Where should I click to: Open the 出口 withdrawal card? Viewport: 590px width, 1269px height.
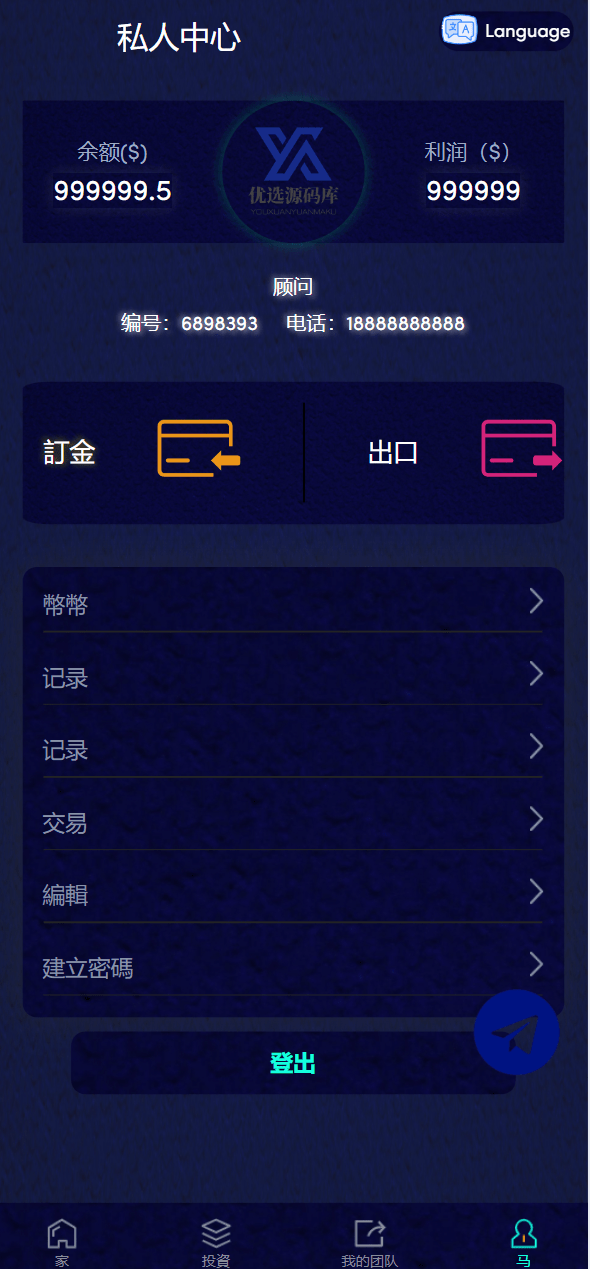pyautogui.click(x=435, y=452)
